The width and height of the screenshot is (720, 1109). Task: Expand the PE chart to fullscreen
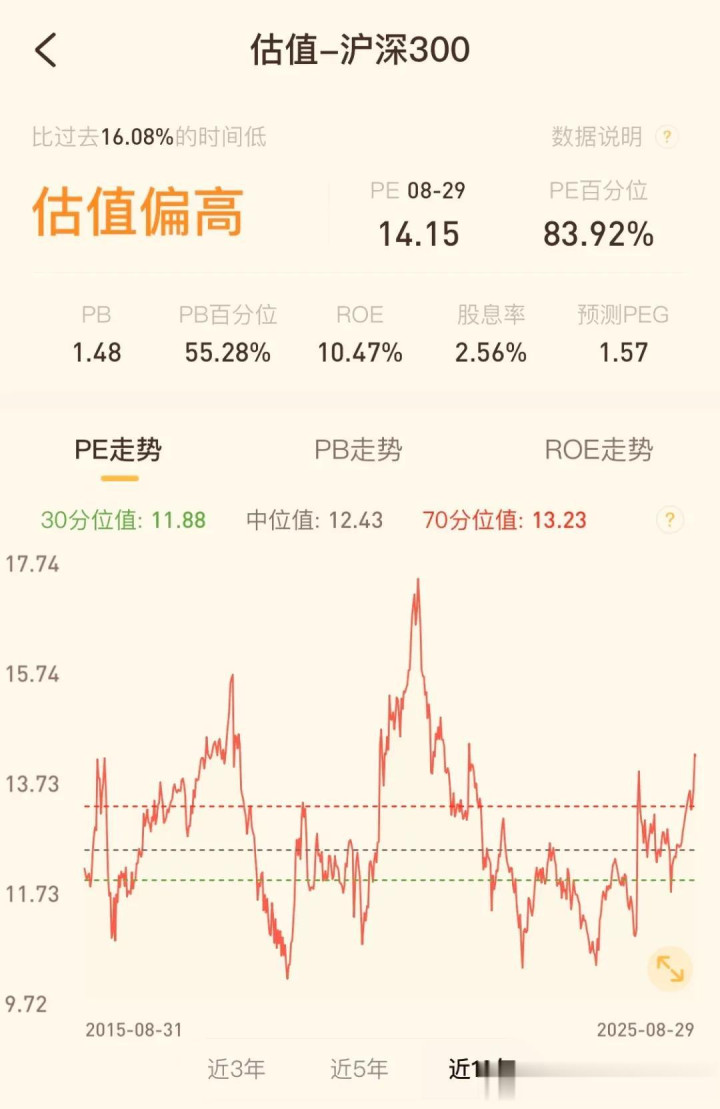669,968
